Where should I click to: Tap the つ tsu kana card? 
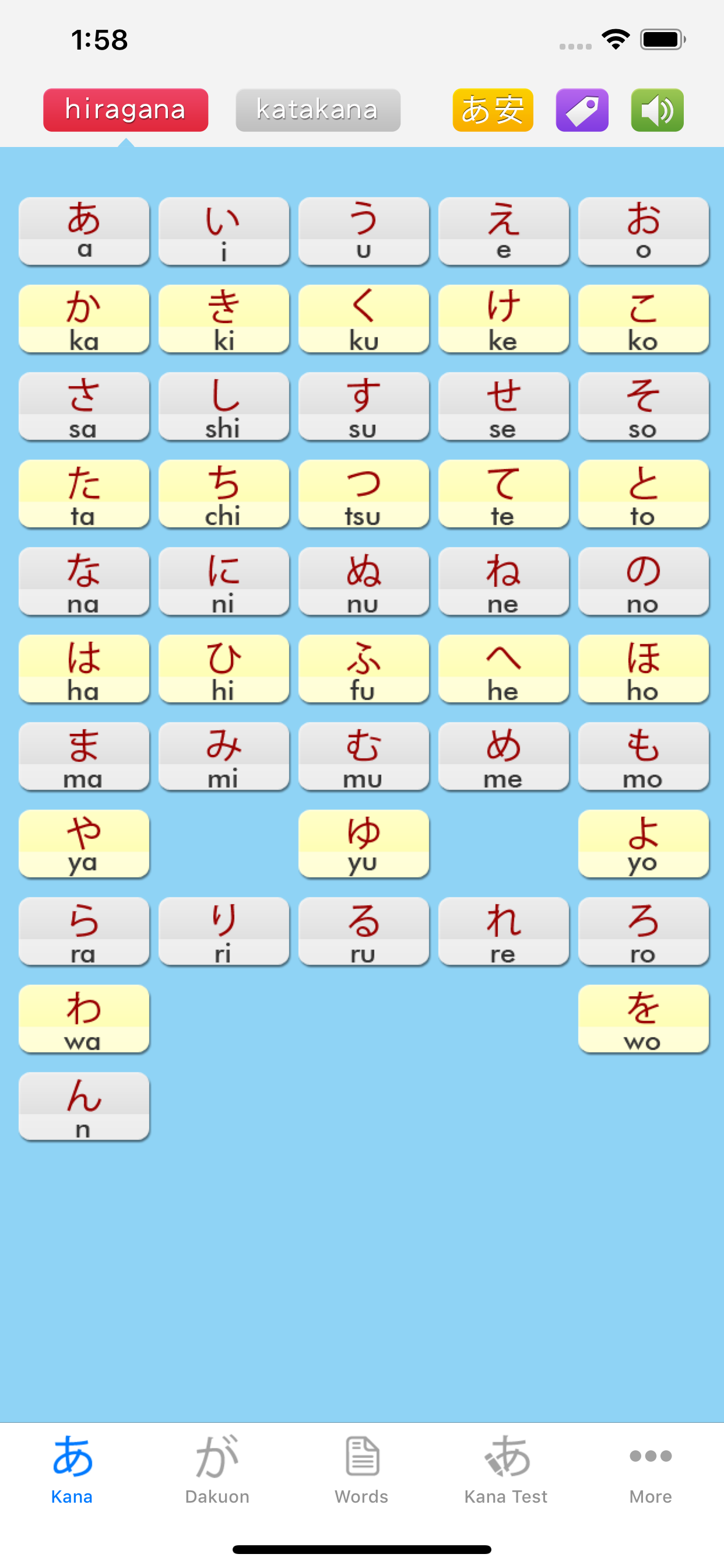pyautogui.click(x=364, y=494)
